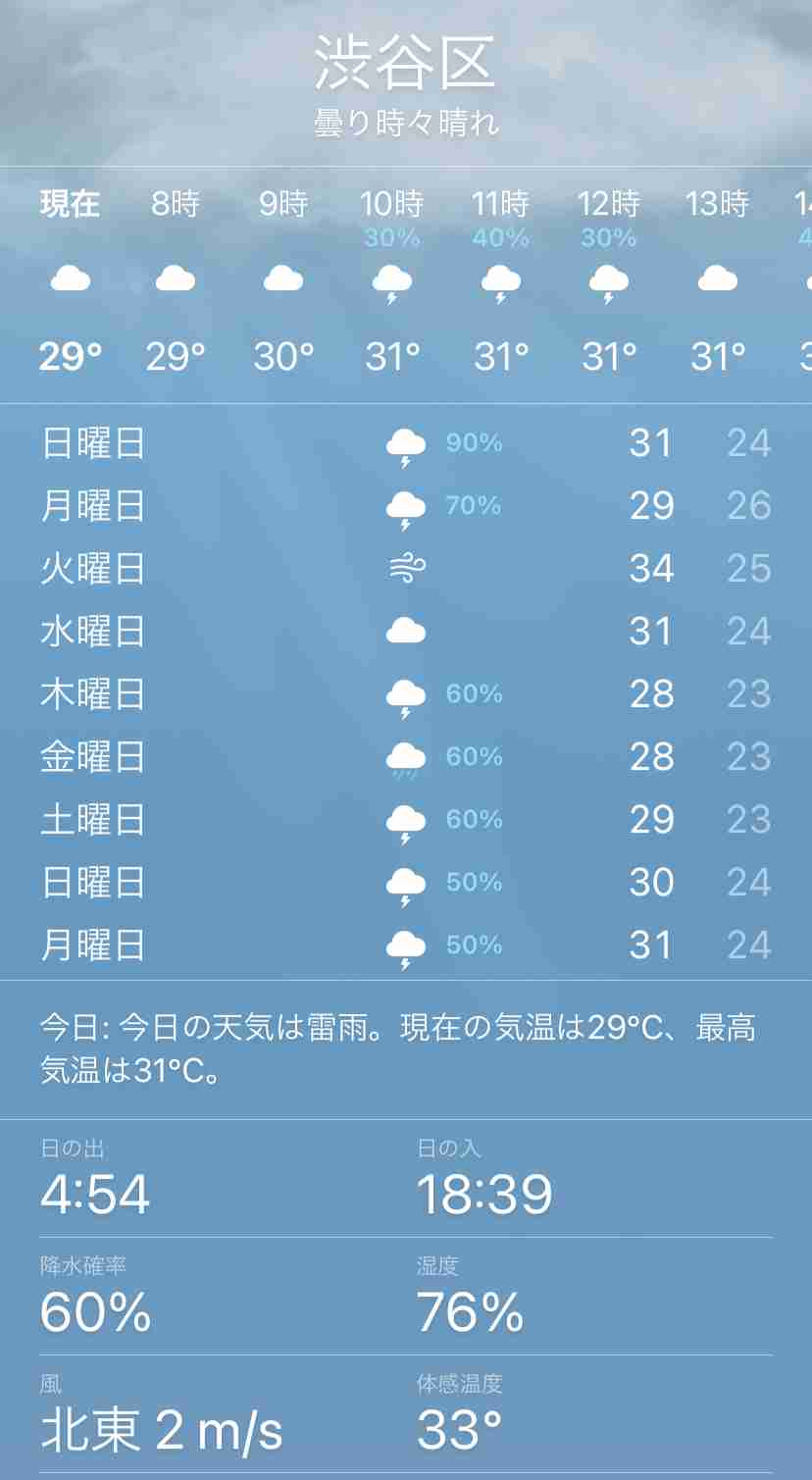This screenshot has width=812, height=1480.
Task: Tap the 日の出 4:54 sunrise value
Action: tap(95, 1195)
